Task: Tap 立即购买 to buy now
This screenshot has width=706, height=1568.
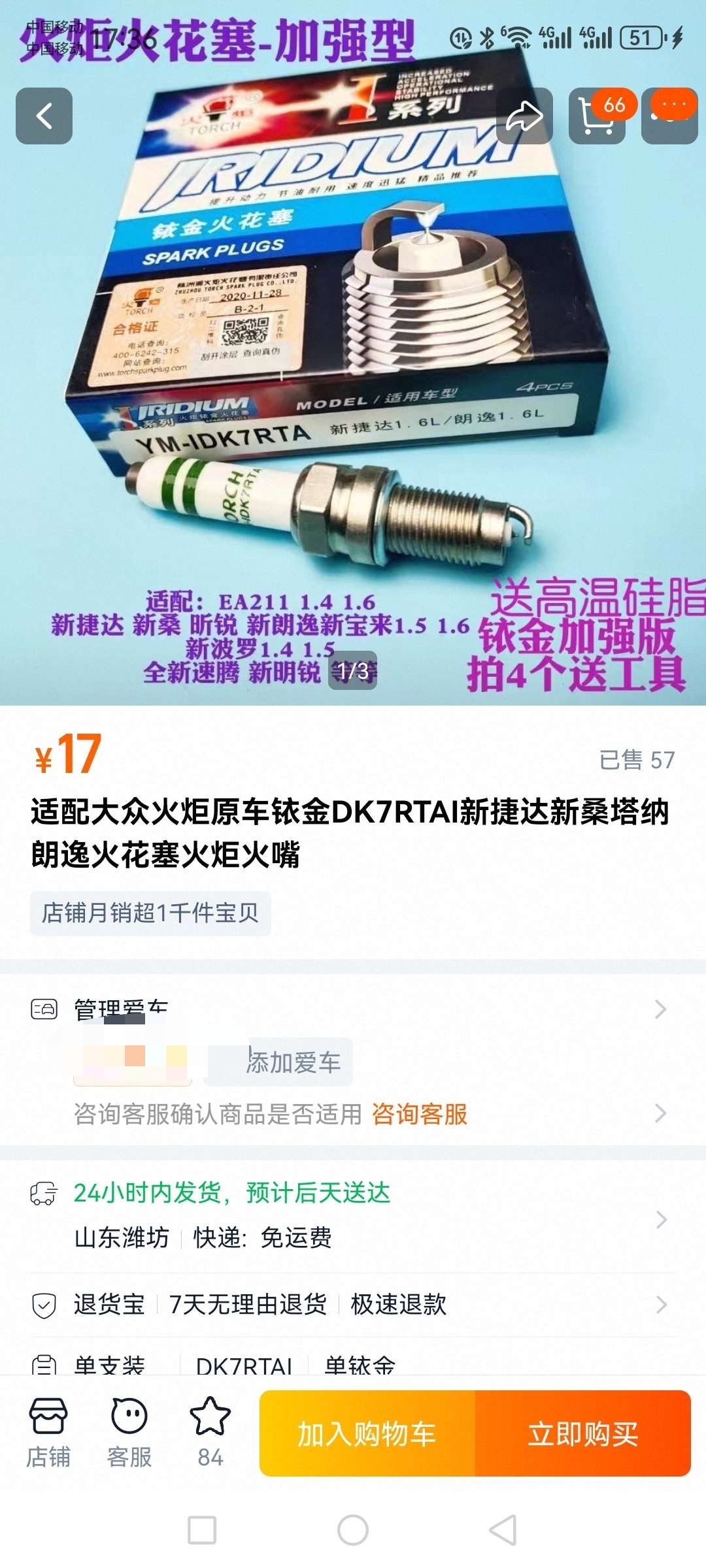Action: coord(582,1433)
